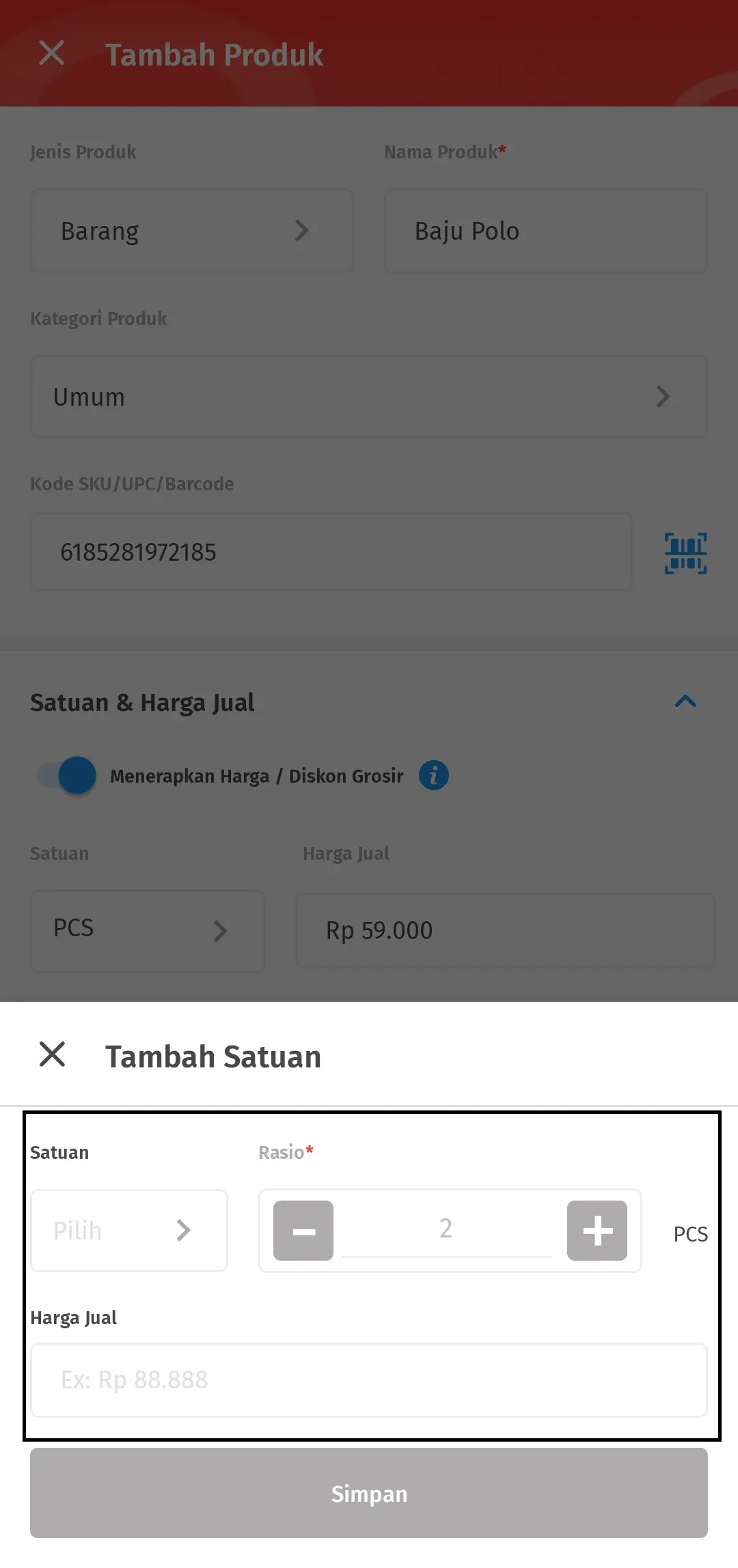The height and width of the screenshot is (1568, 738).
Task: Disable Menerapkan Harga / Diskon Grosir
Action: tap(65, 775)
